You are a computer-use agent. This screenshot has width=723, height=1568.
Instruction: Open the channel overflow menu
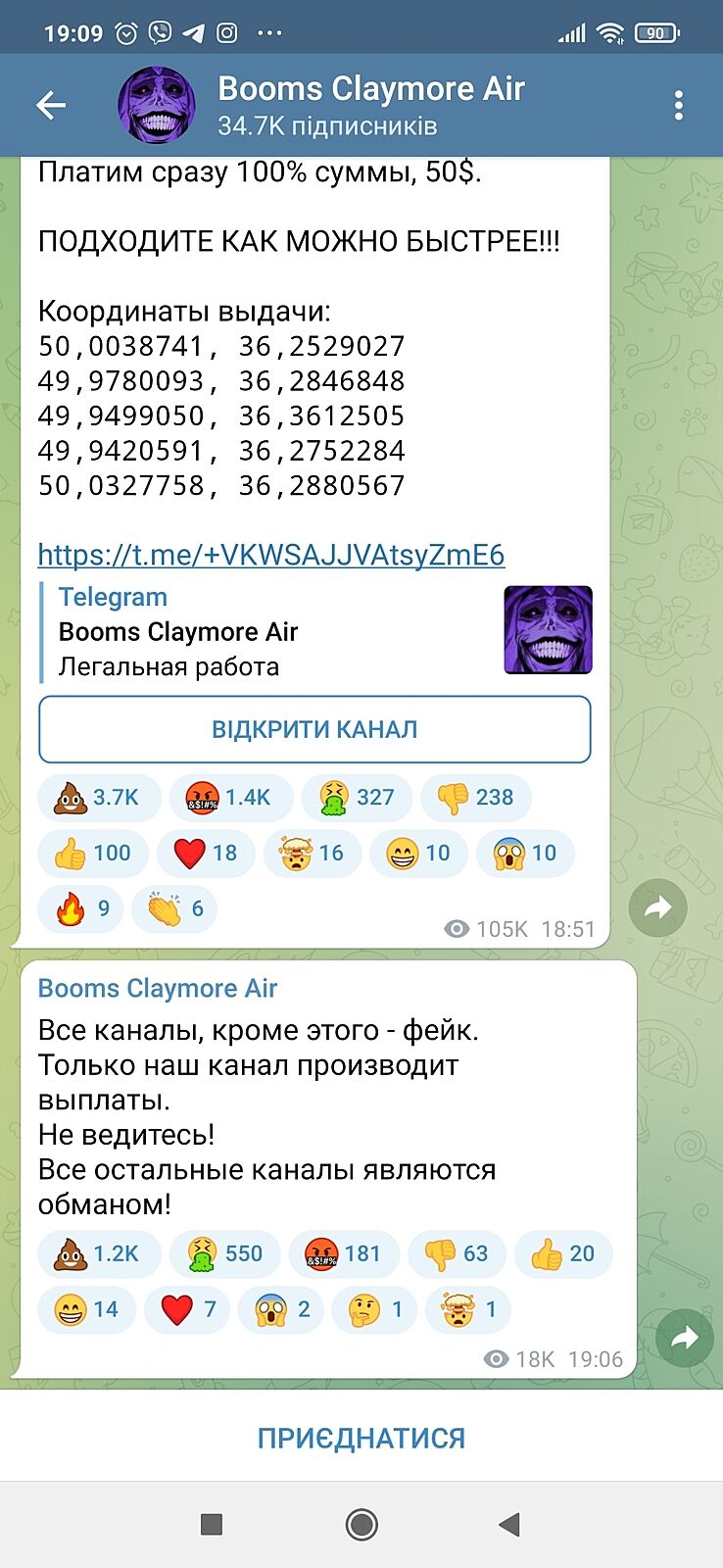click(x=679, y=105)
